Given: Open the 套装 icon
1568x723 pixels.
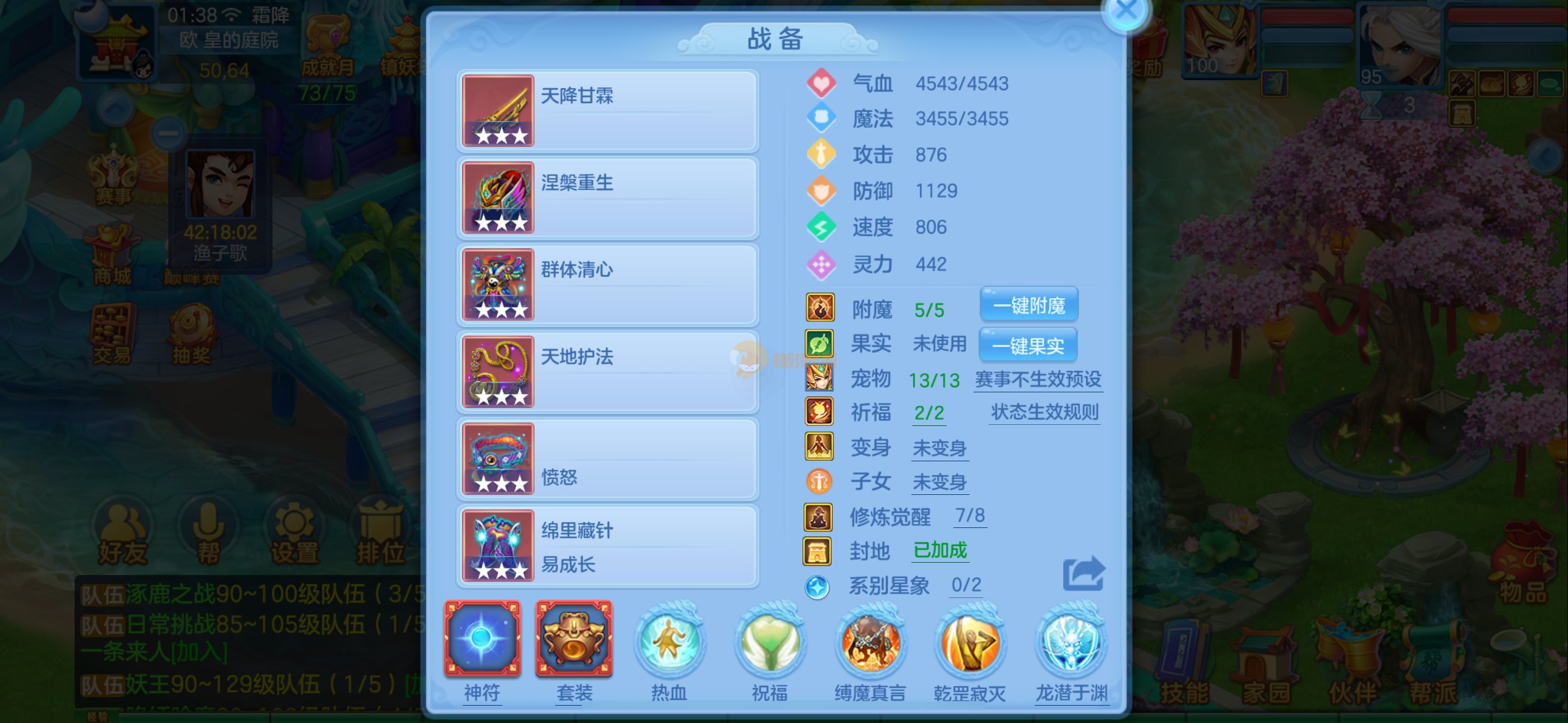Looking at the screenshot, I should click(x=573, y=639).
